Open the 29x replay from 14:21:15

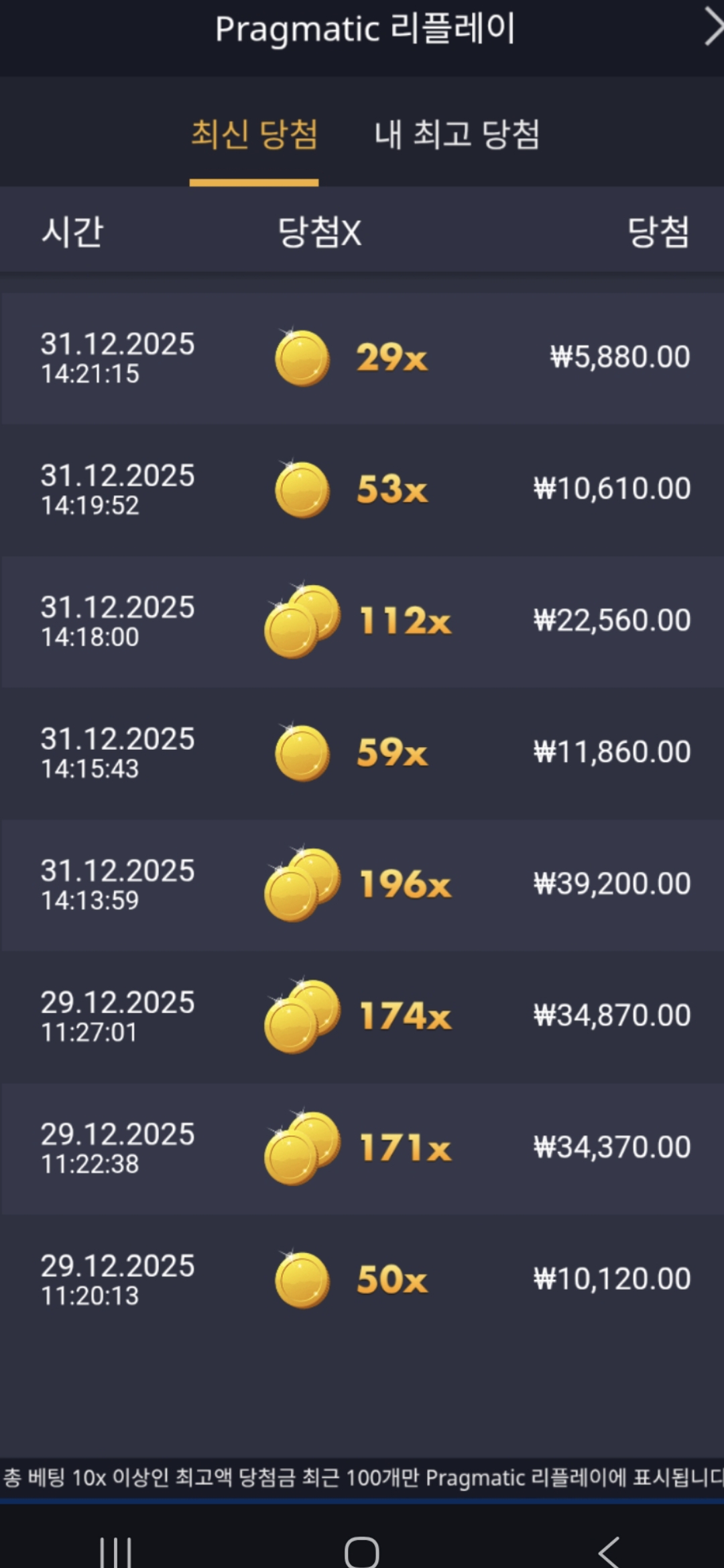click(362, 358)
